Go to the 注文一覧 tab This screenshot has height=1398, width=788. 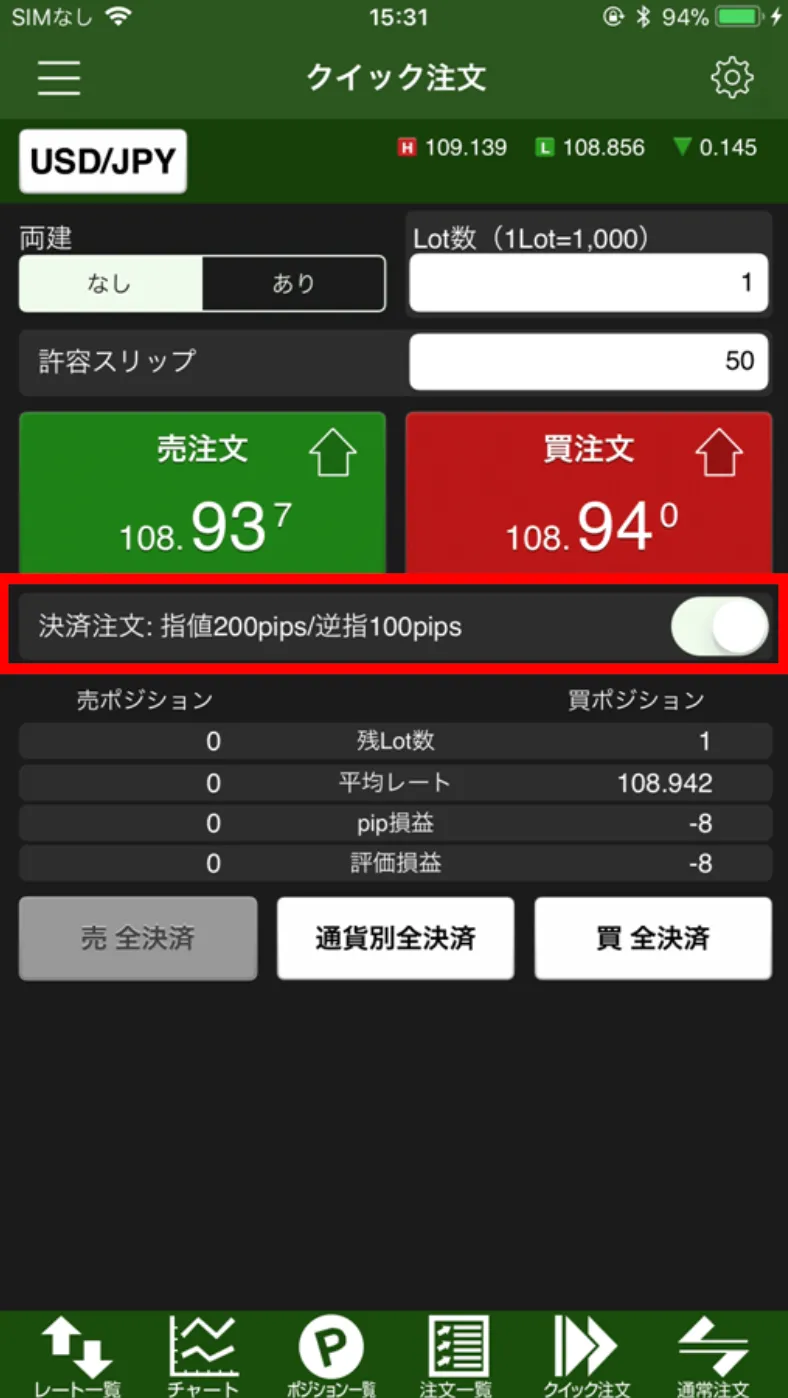pyautogui.click(x=457, y=1356)
